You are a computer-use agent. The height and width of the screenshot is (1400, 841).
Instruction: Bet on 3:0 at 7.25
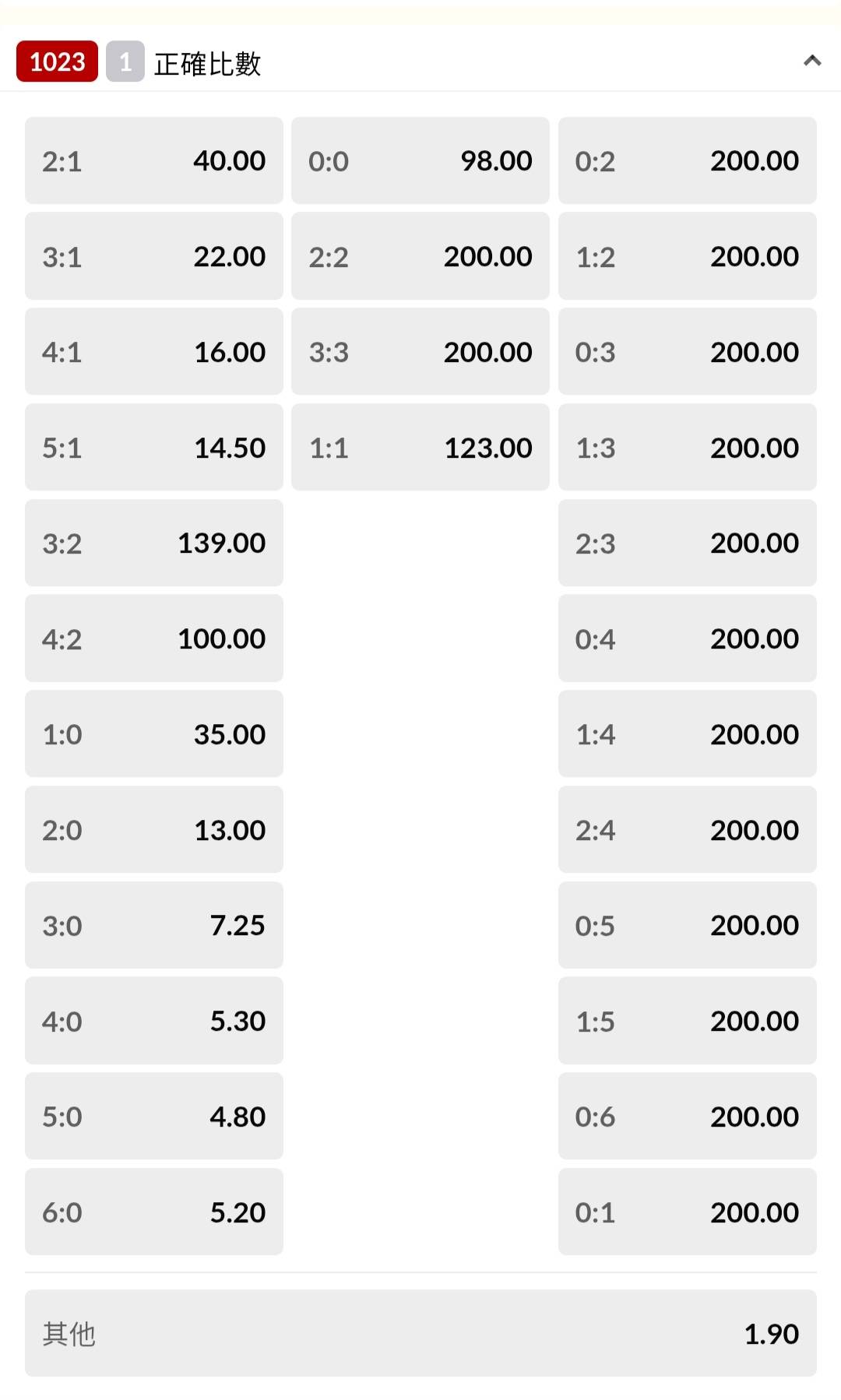[x=154, y=925]
